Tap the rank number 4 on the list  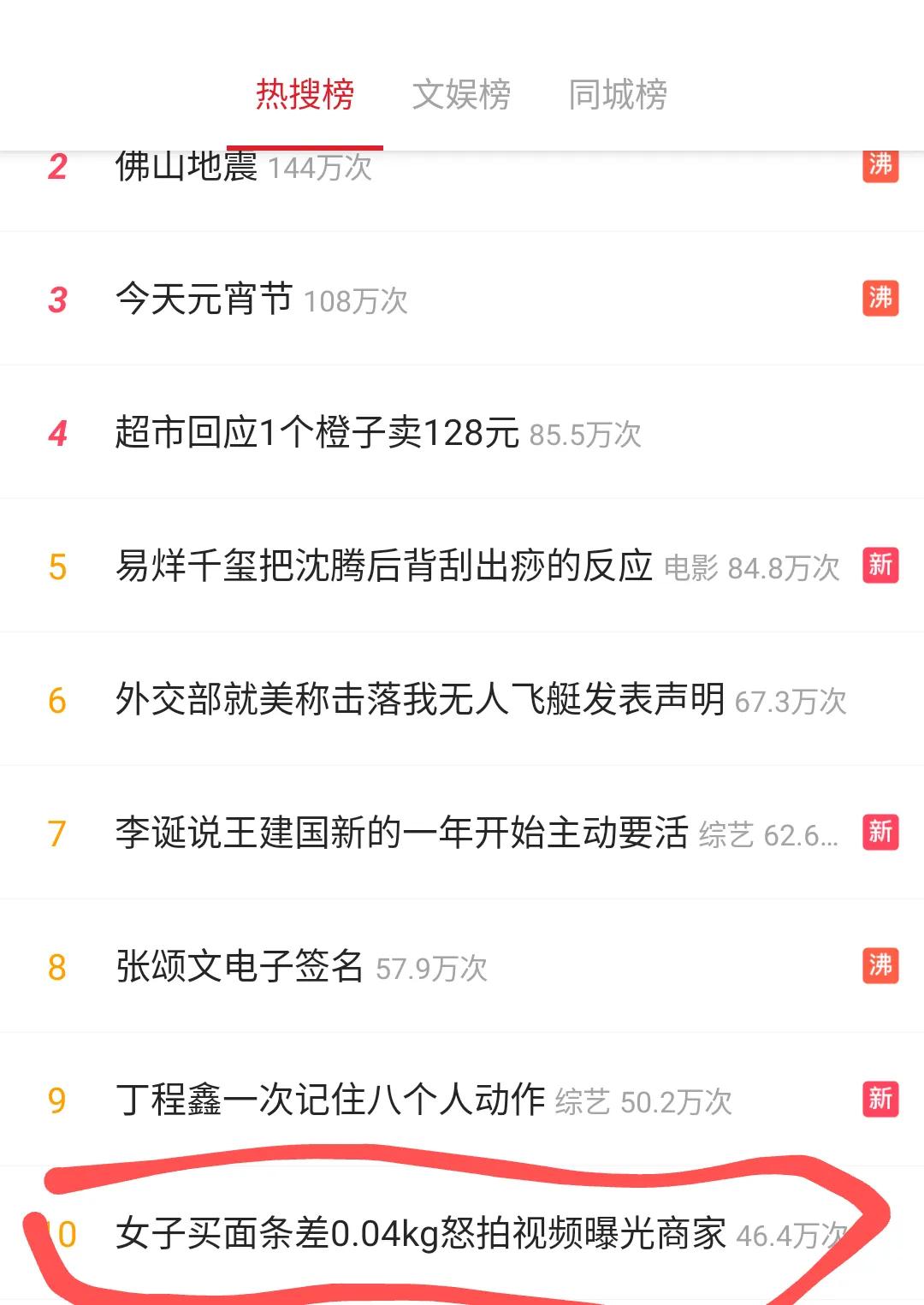point(57,432)
